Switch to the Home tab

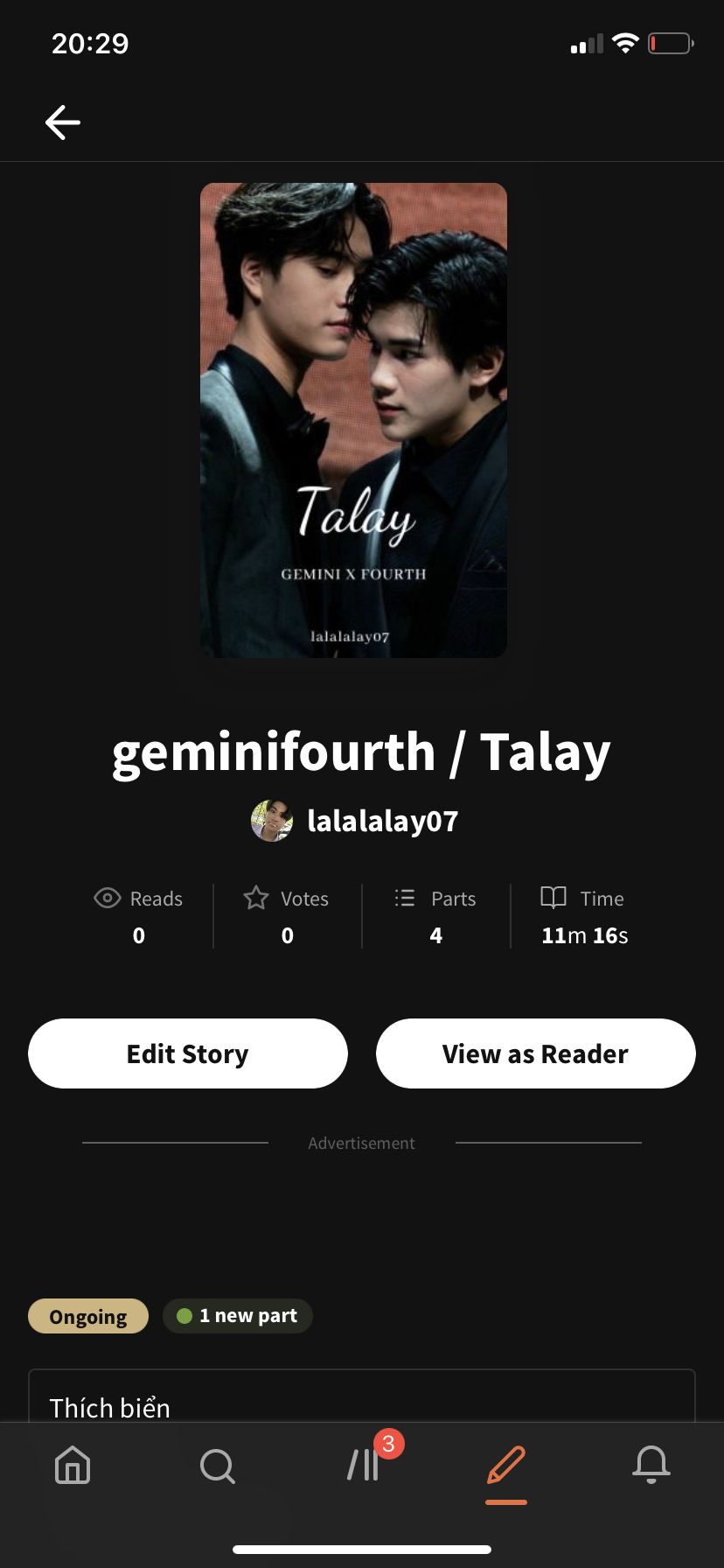(73, 1465)
